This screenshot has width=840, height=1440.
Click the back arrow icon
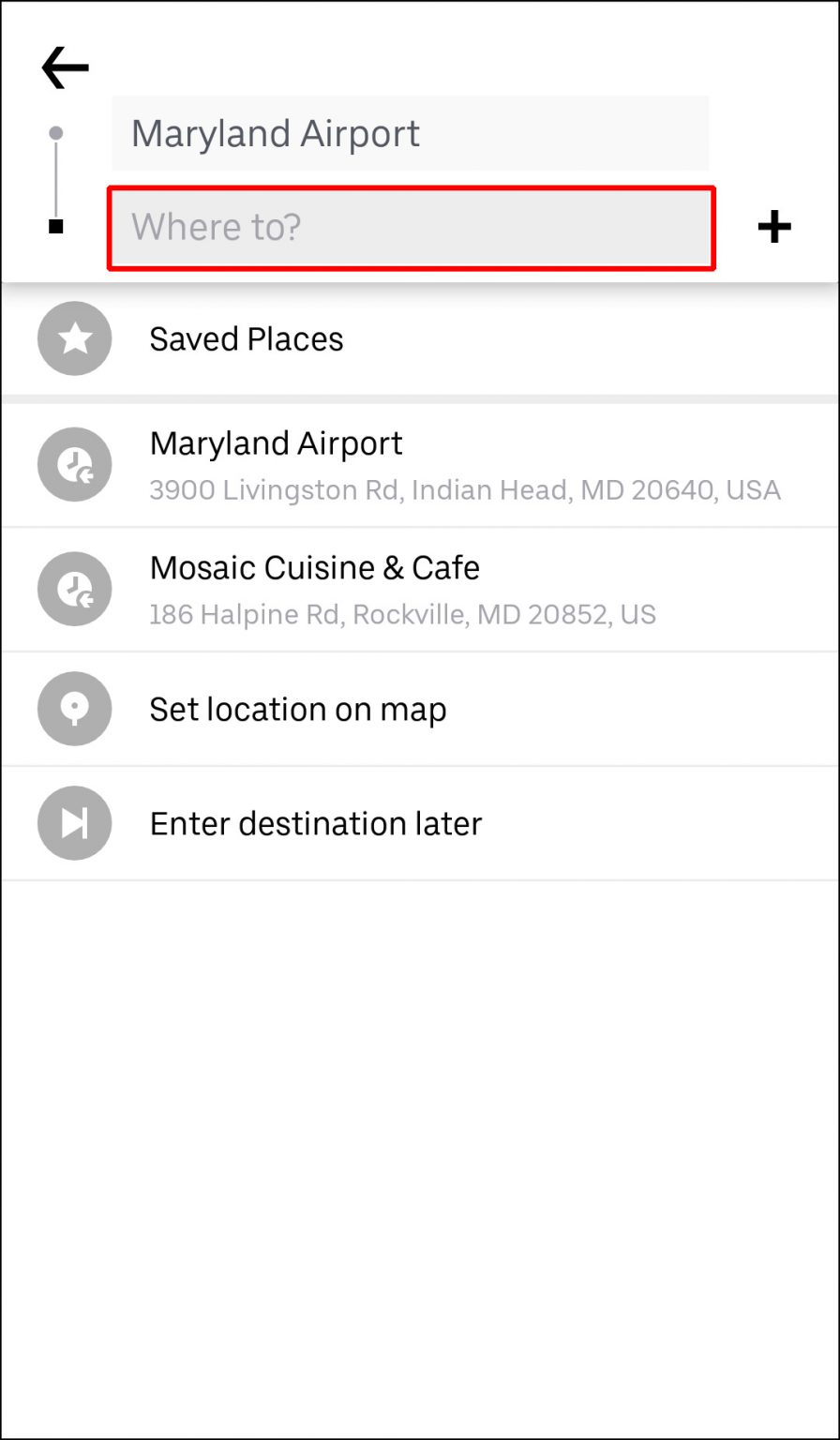coord(64,67)
